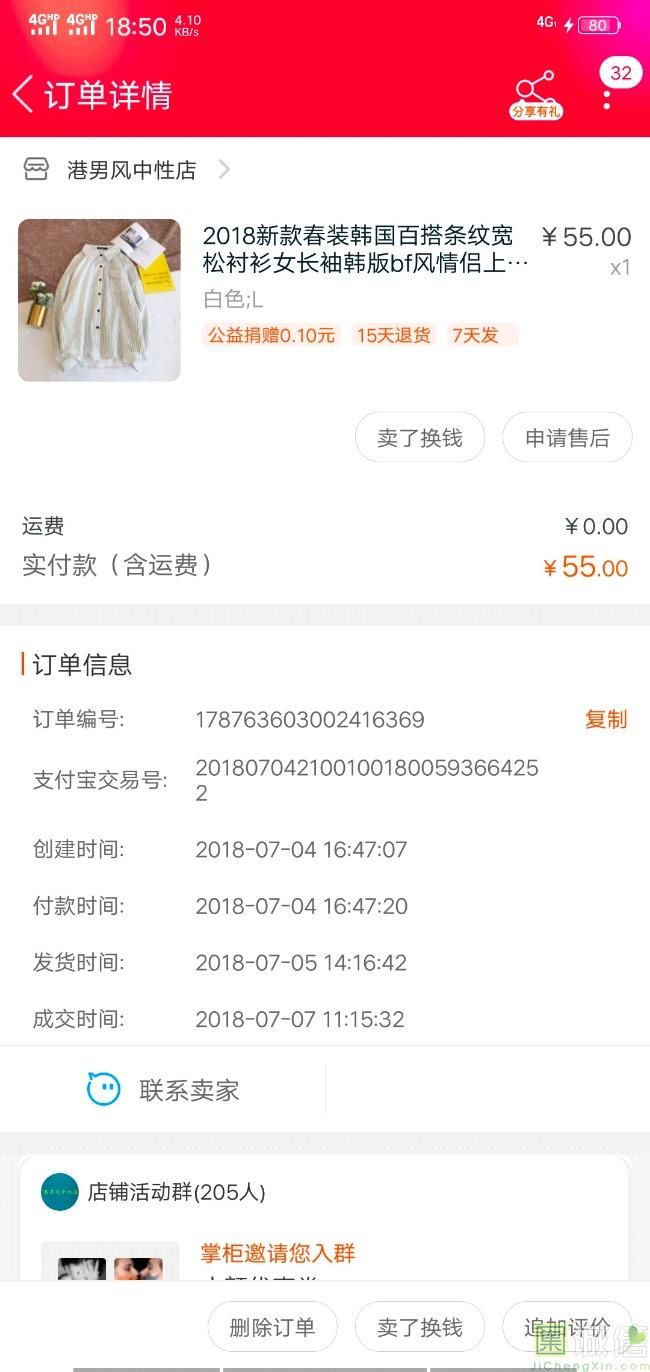Delete this order (删除订单)
The image size is (650, 1372).
(x=272, y=1327)
